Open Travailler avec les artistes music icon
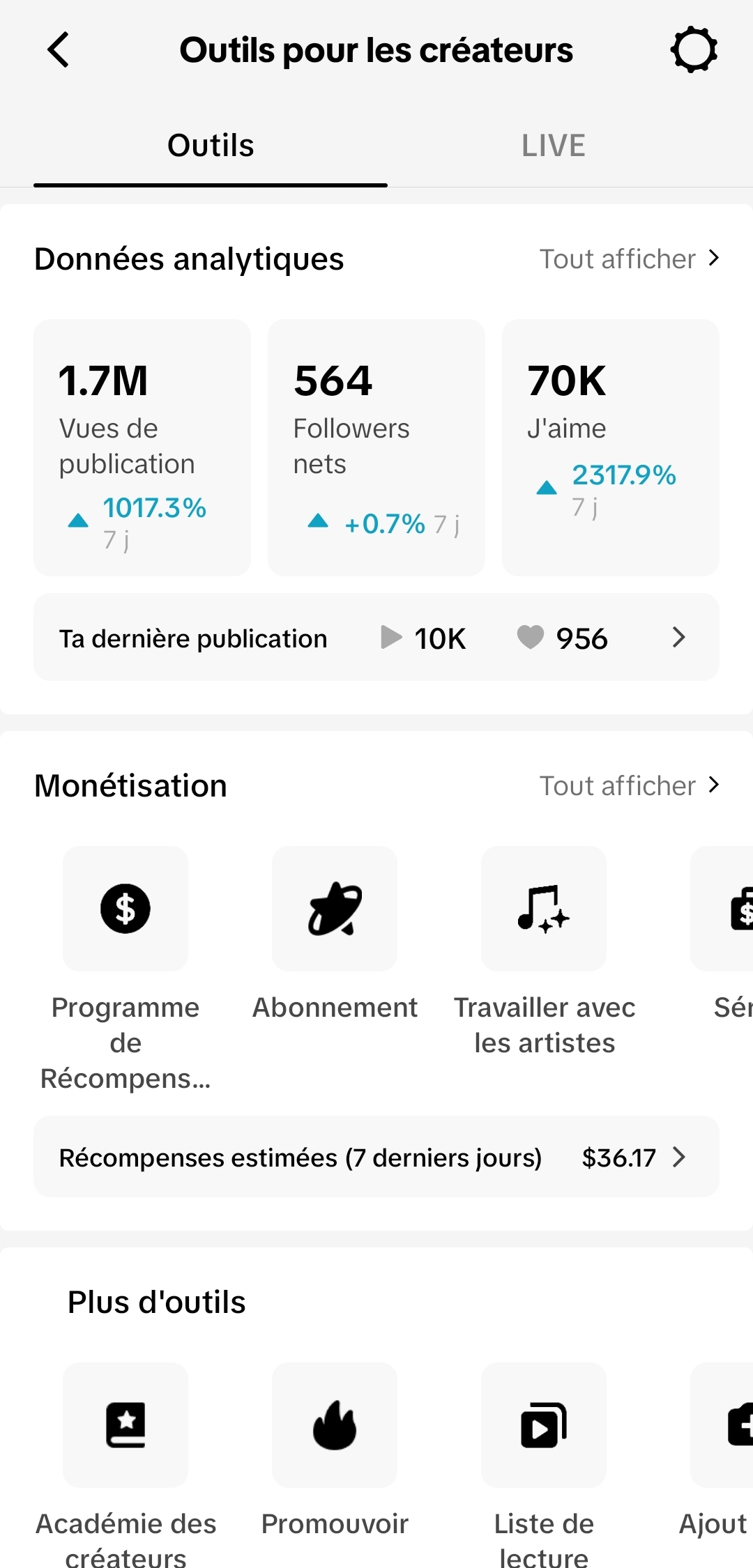 [x=543, y=909]
